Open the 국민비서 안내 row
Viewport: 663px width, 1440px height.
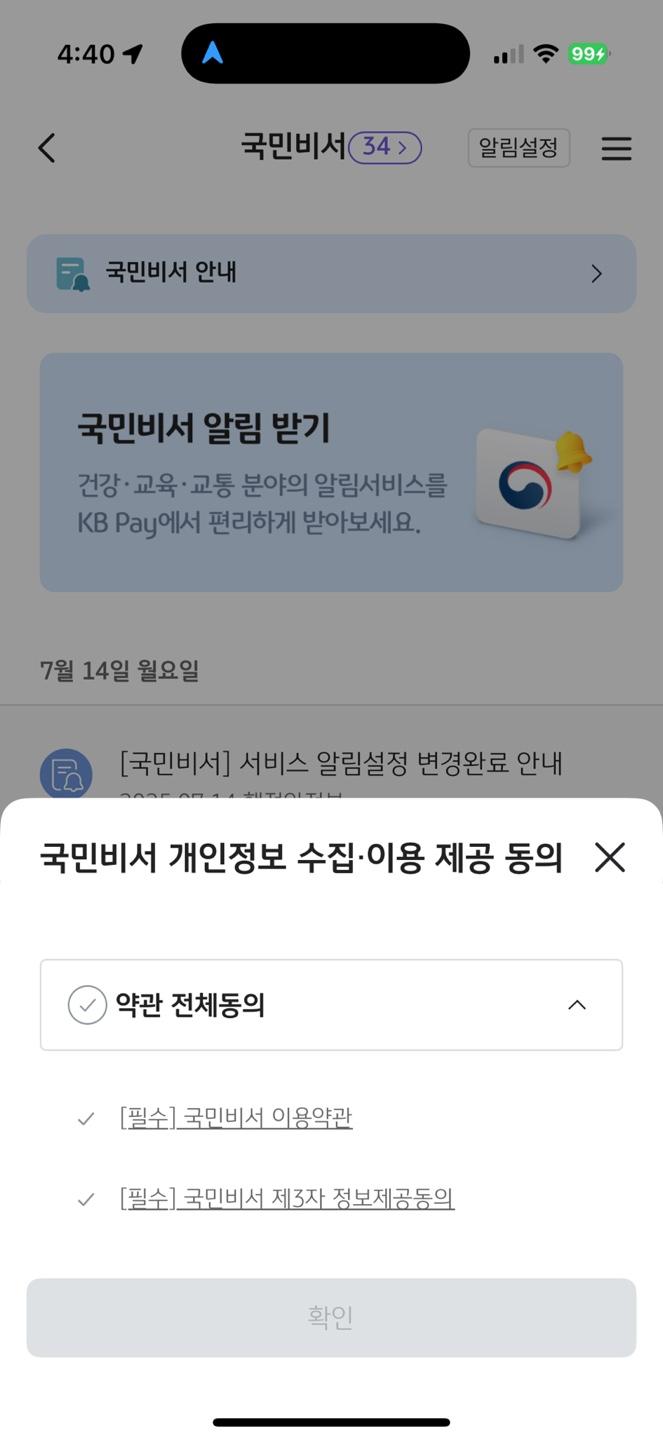[x=331, y=273]
